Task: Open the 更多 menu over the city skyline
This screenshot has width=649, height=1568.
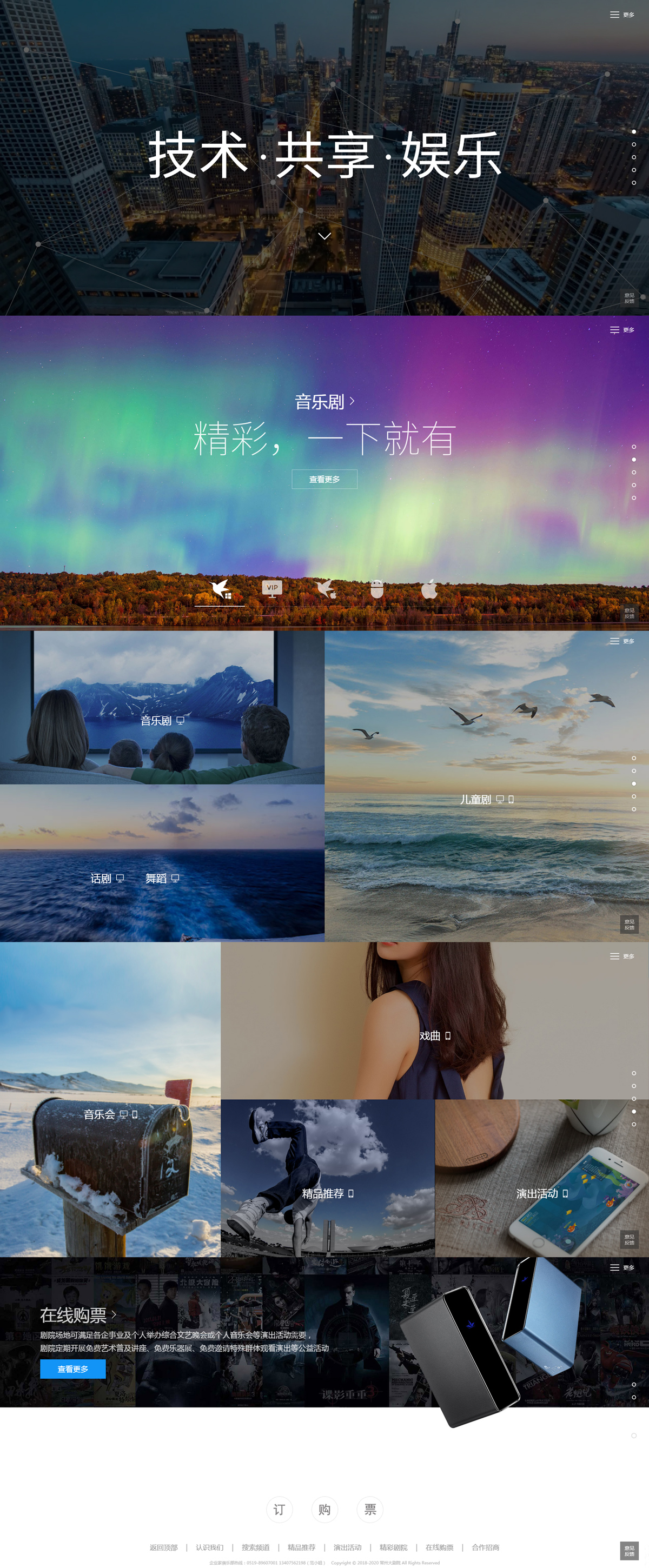Action: coord(621,15)
